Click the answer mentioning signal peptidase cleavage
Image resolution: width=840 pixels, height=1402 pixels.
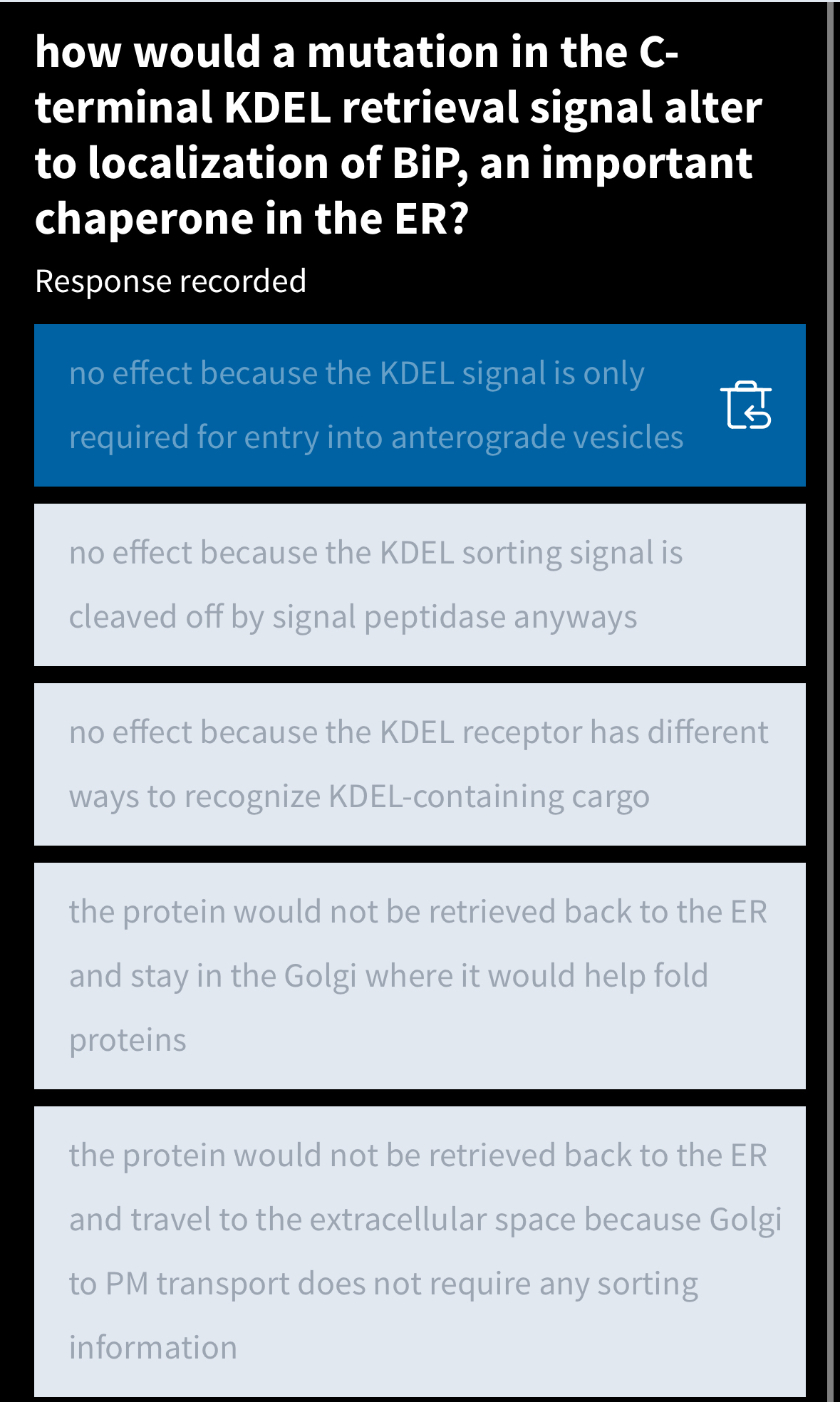(x=376, y=584)
